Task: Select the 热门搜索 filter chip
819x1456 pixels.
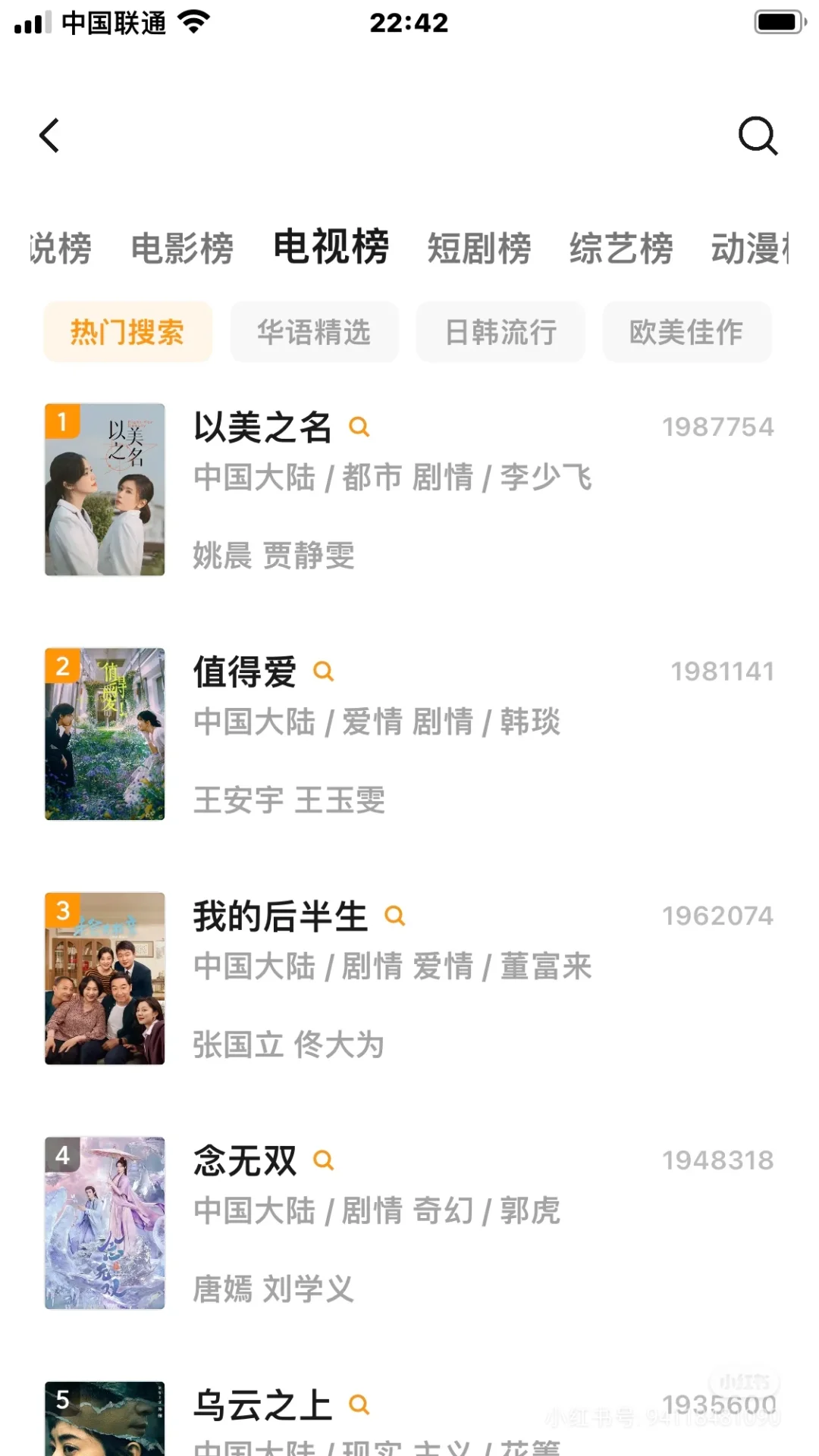Action: (127, 332)
